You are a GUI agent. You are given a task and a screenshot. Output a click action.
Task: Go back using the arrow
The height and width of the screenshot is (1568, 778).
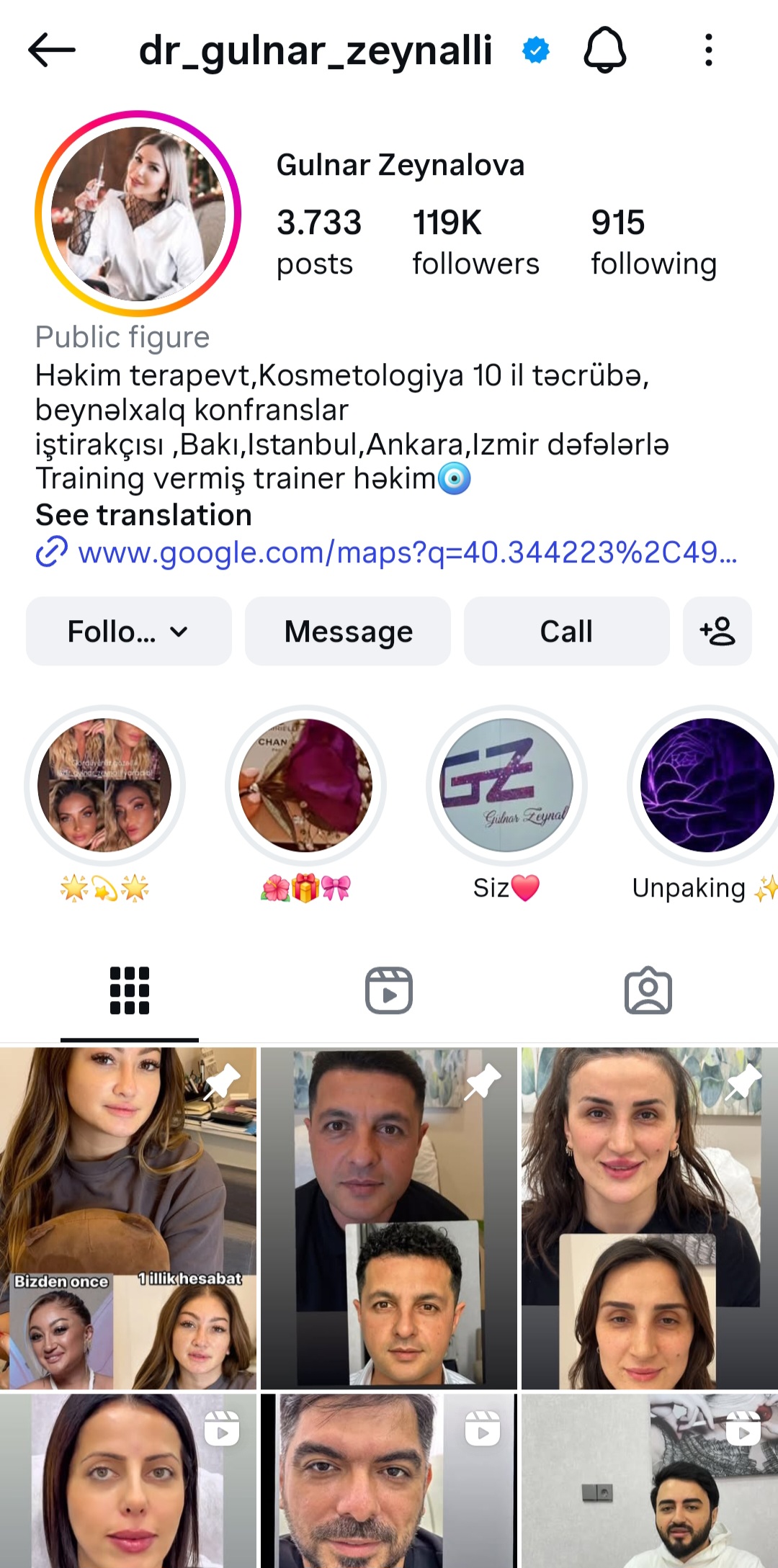52,50
